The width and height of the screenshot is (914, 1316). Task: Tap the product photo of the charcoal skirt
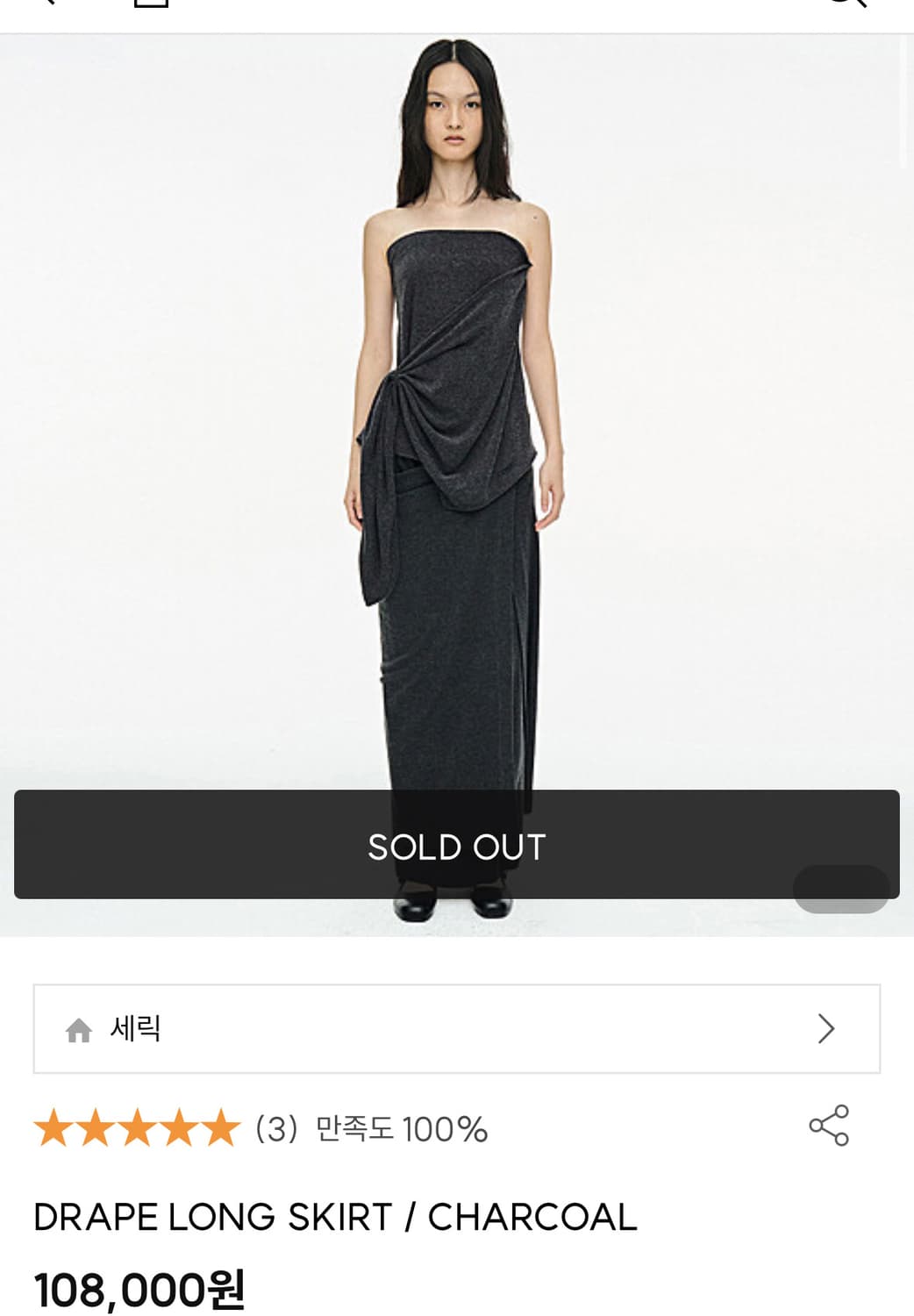pos(457,439)
